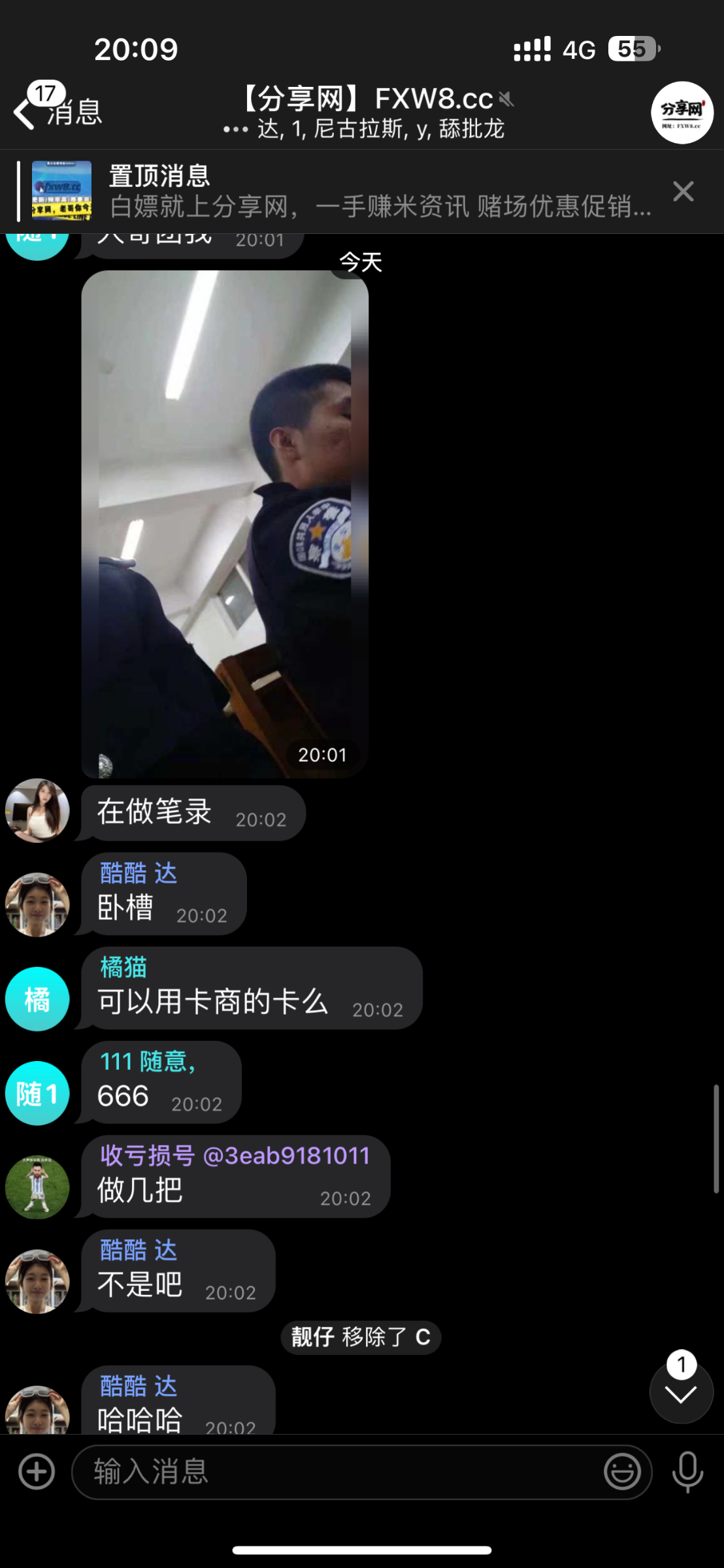This screenshot has height=1568, width=724.
Task: Open the video sent at 20:01
Action: (224, 523)
